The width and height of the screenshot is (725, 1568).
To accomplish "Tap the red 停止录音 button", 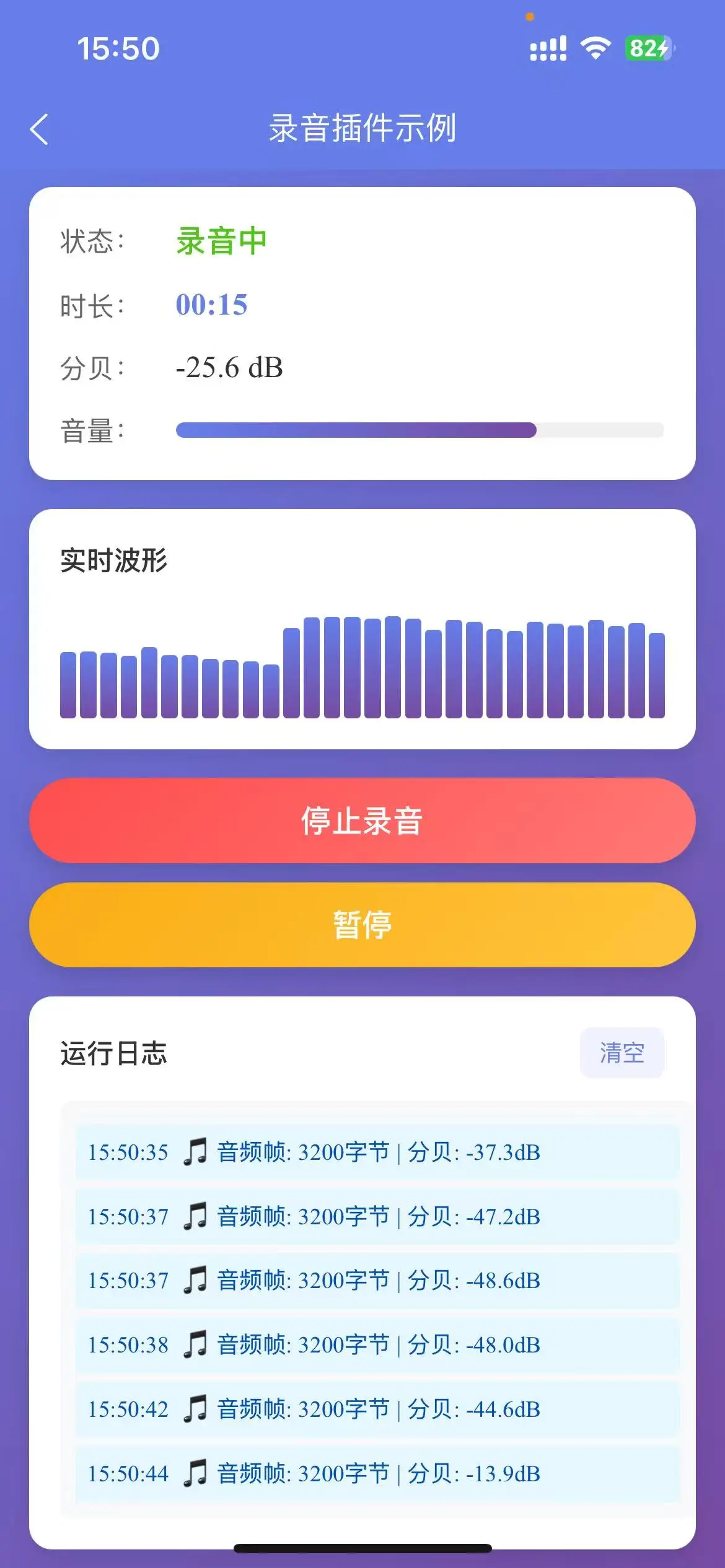I will tap(362, 821).
